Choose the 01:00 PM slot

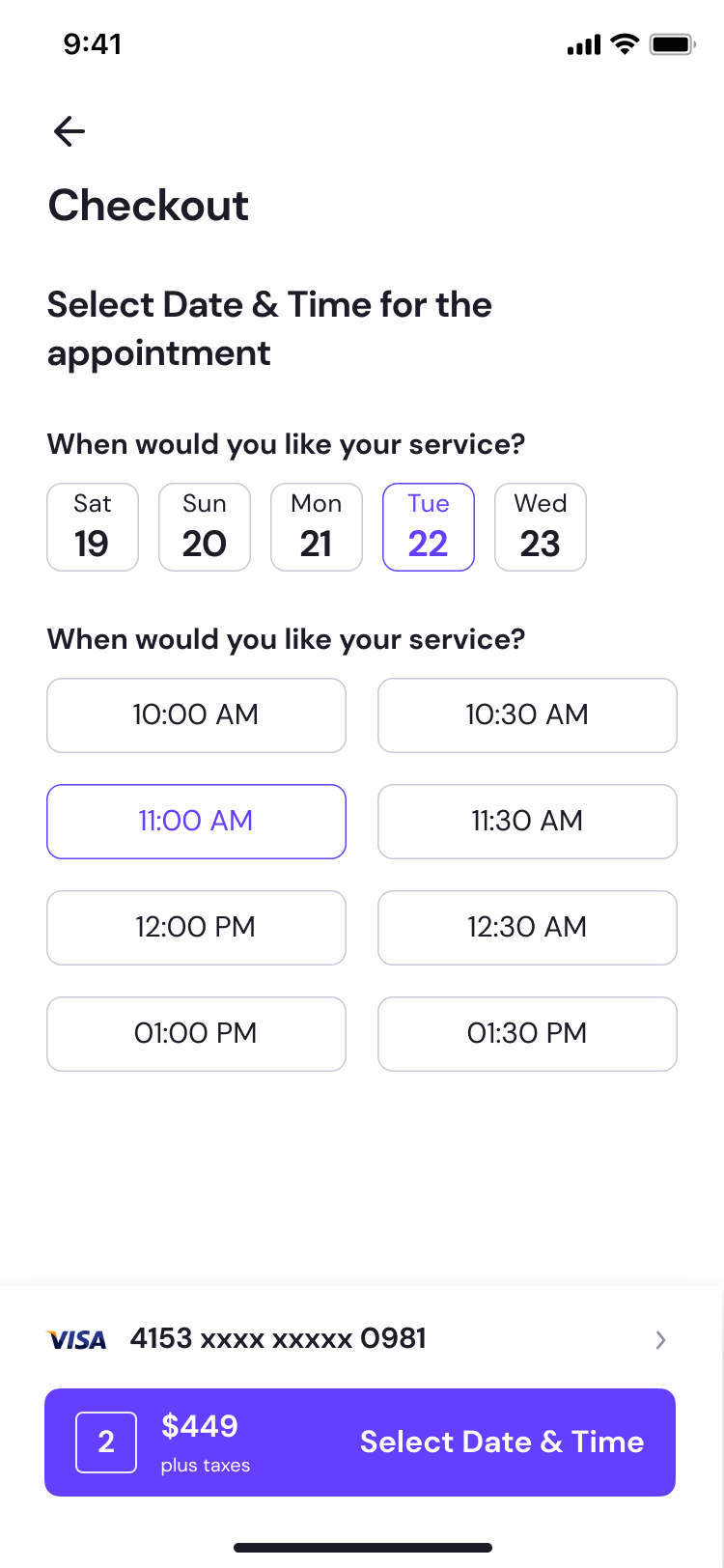pyautogui.click(x=196, y=1034)
